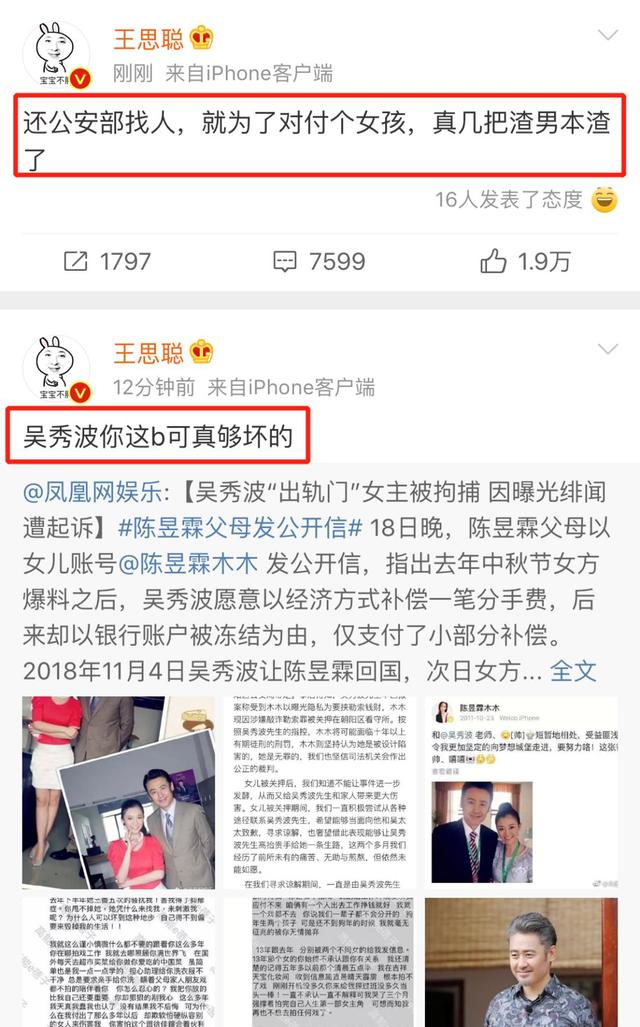The height and width of the screenshot is (1027, 640).
Task: View the 16人发表了态度 reactions
Action: tap(508, 199)
